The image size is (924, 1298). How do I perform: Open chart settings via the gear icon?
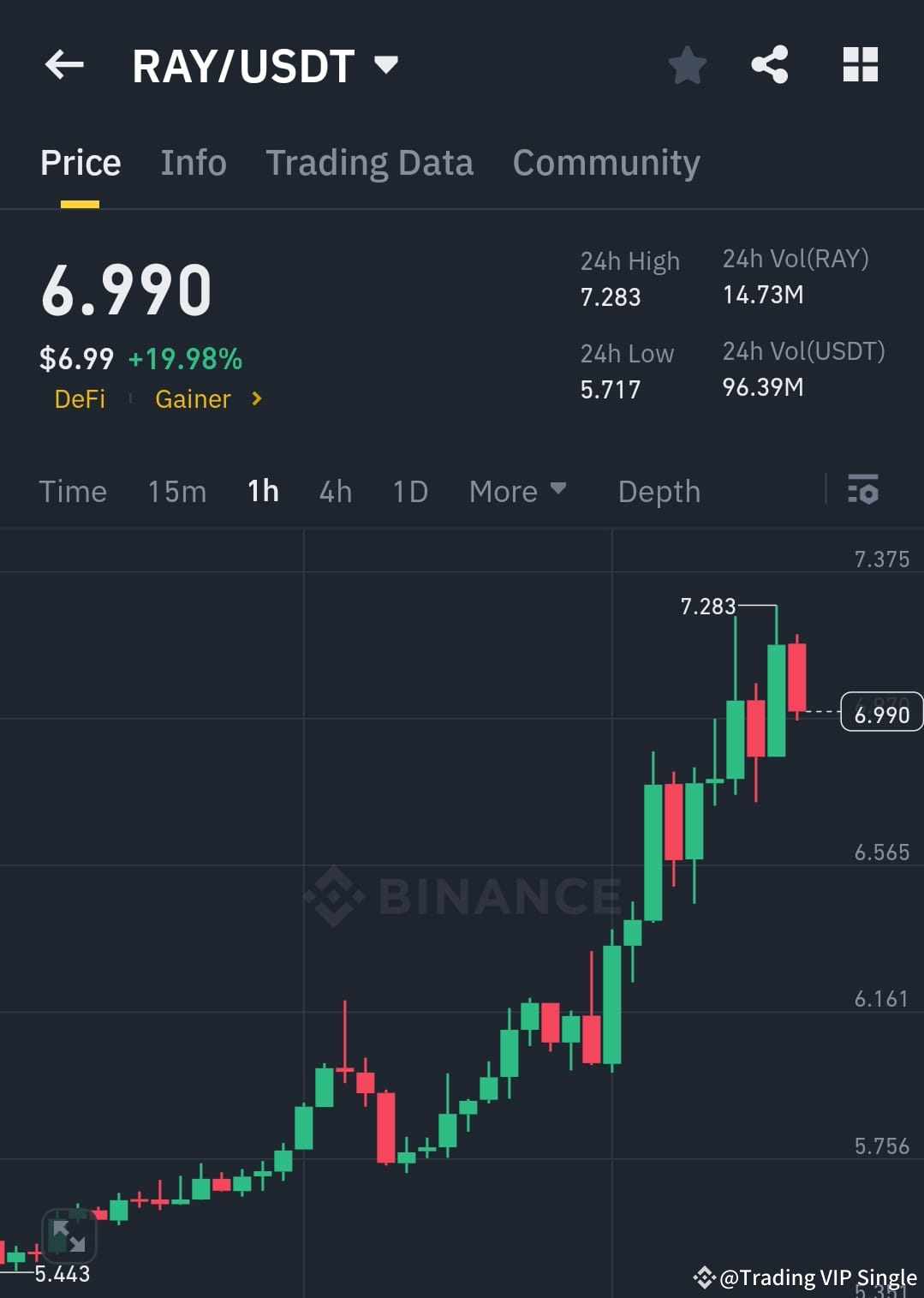click(863, 491)
